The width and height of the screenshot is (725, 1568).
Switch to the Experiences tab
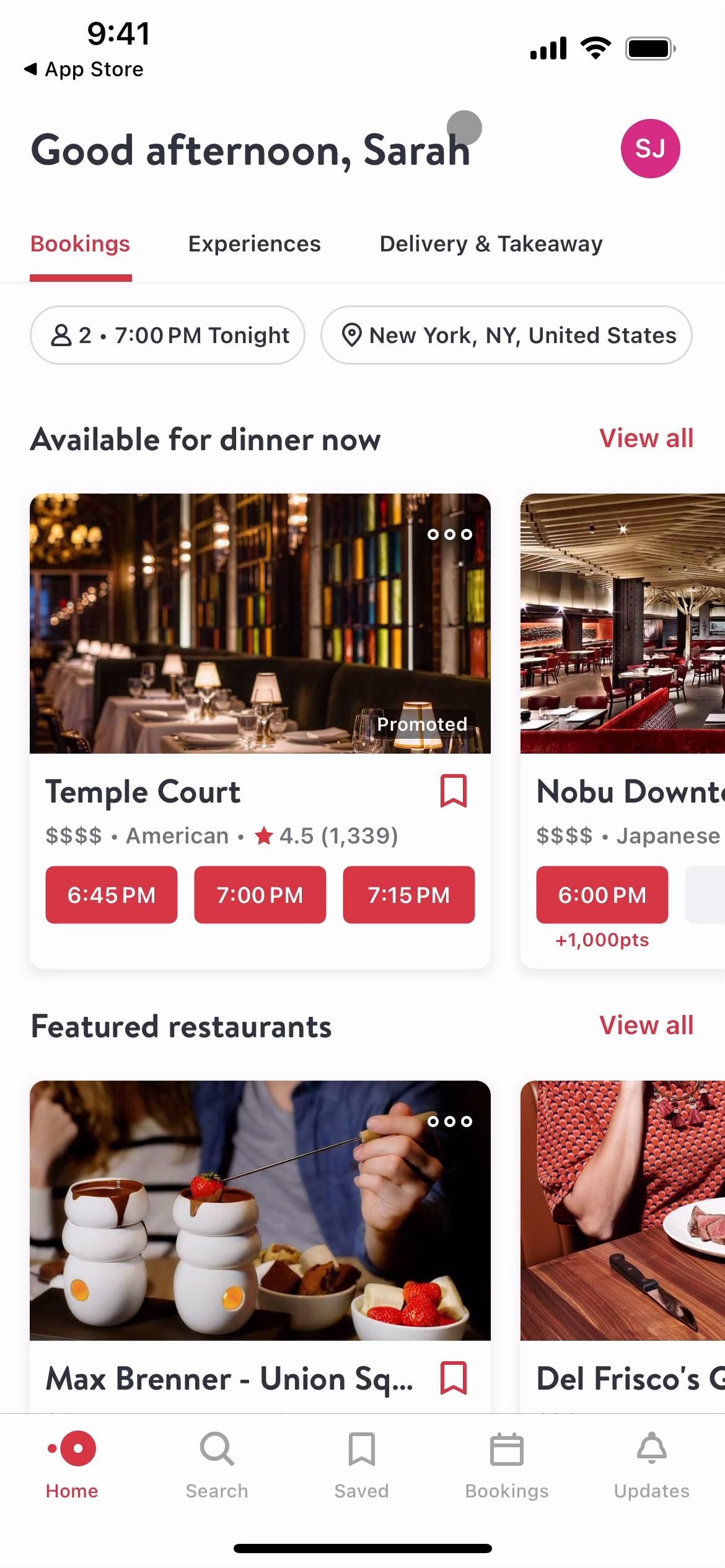pyautogui.click(x=254, y=244)
